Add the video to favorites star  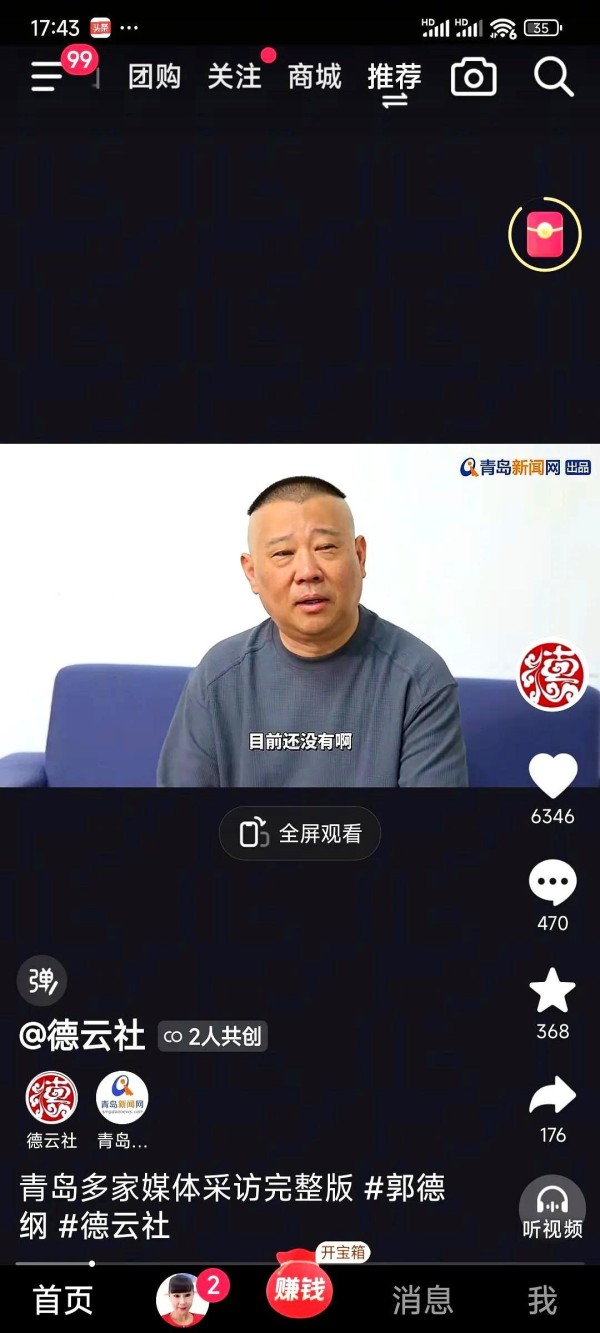click(x=552, y=991)
